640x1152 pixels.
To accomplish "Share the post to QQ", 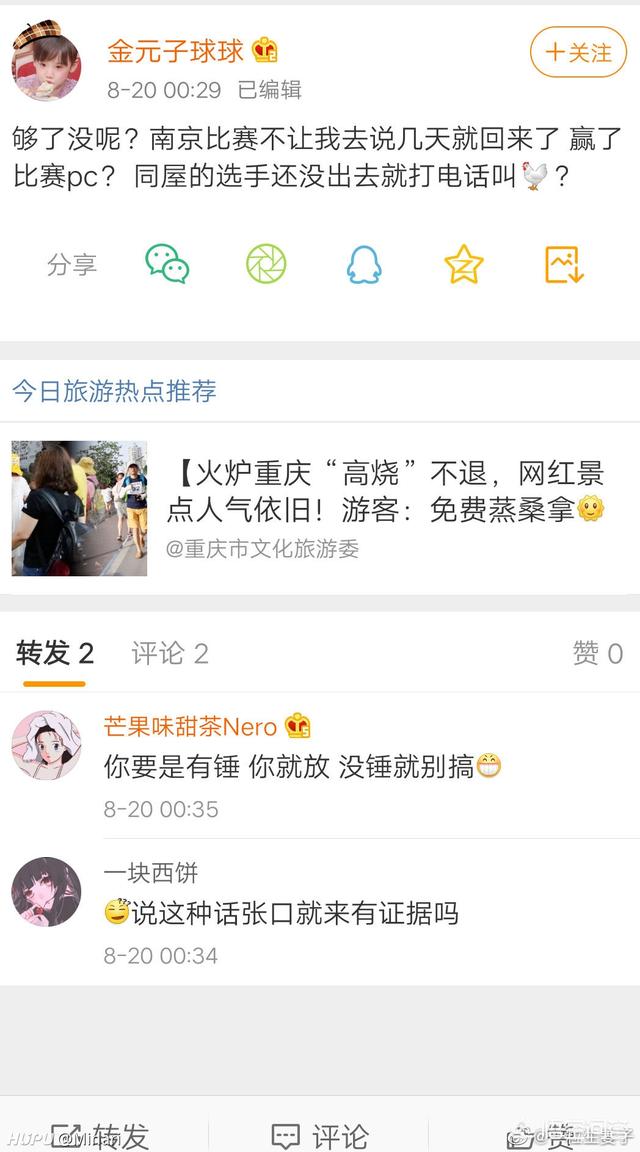I will tap(364, 264).
